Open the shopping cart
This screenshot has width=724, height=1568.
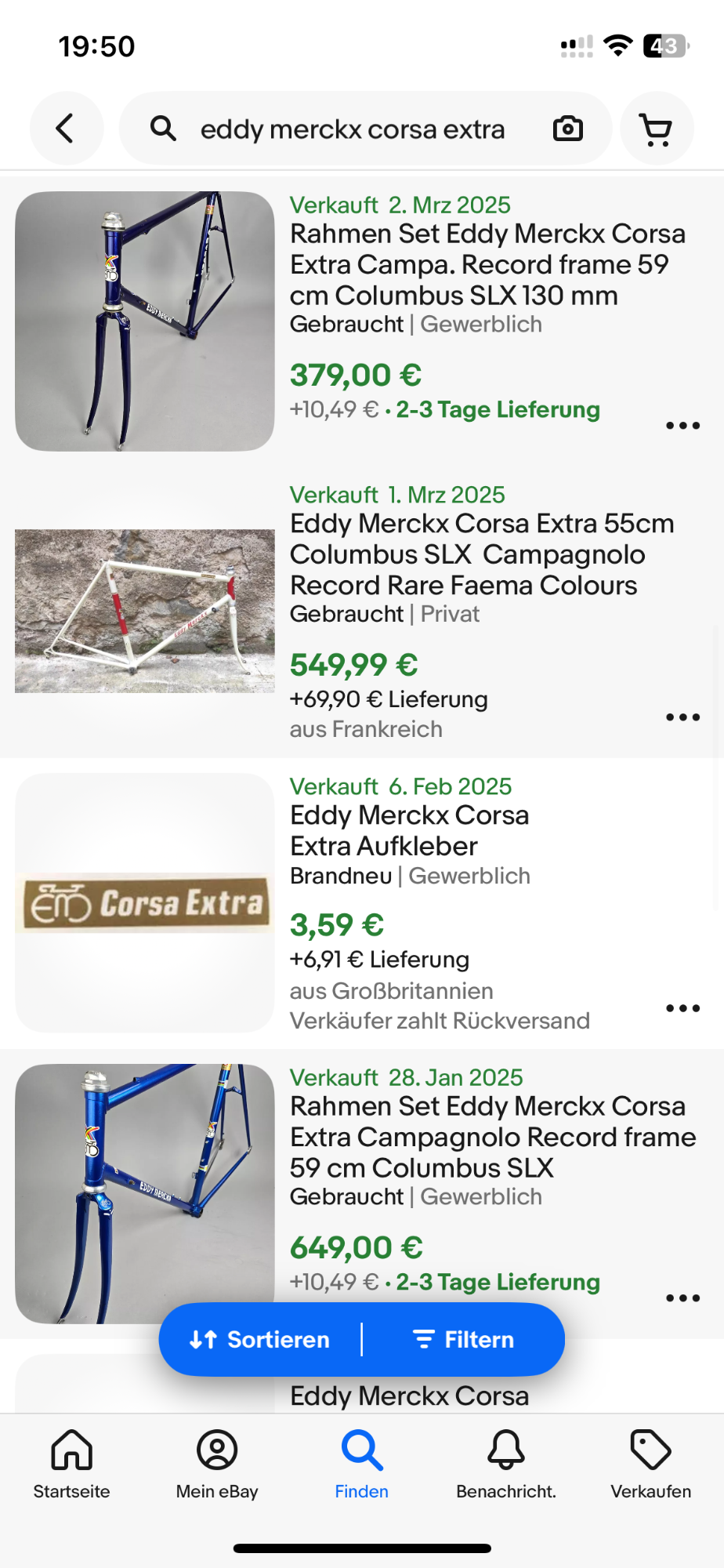(x=656, y=129)
